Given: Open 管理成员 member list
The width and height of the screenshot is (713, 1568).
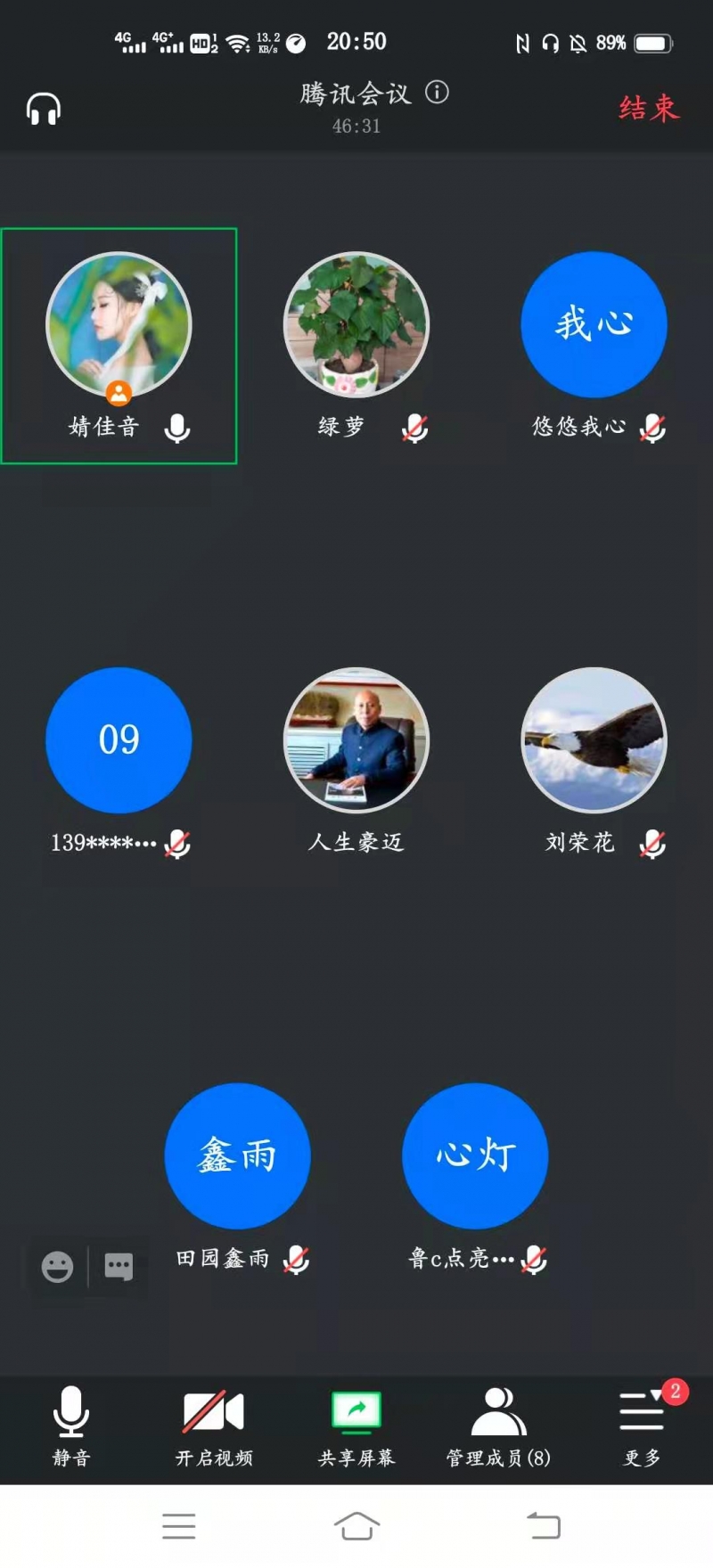Looking at the screenshot, I should coord(498,1425).
